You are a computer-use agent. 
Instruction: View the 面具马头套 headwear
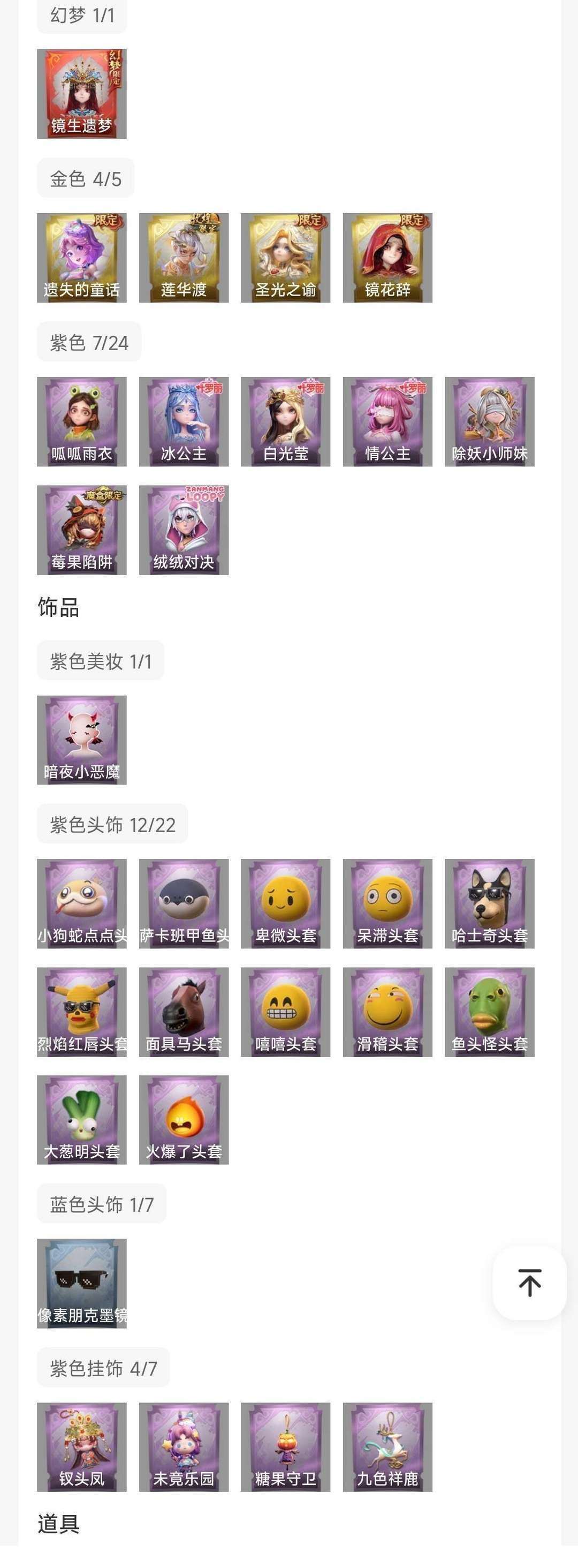(x=184, y=1012)
